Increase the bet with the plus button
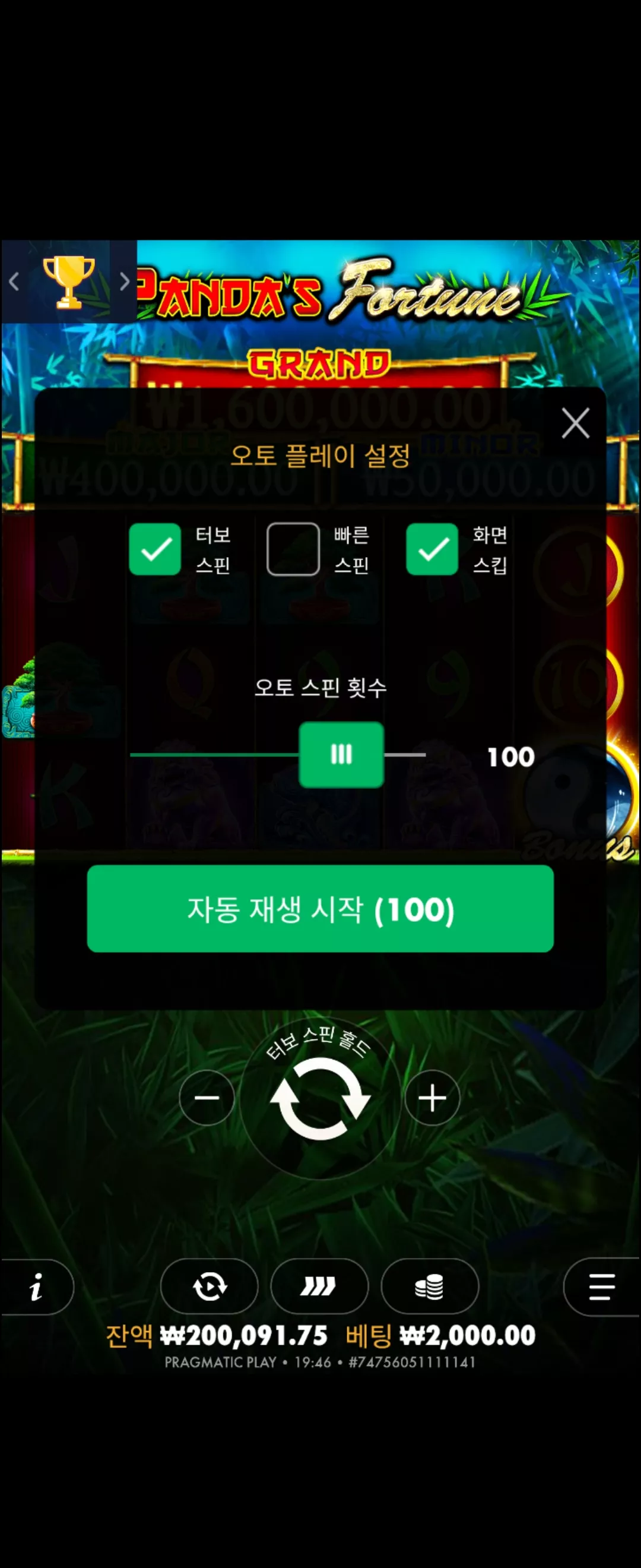 tap(433, 1098)
